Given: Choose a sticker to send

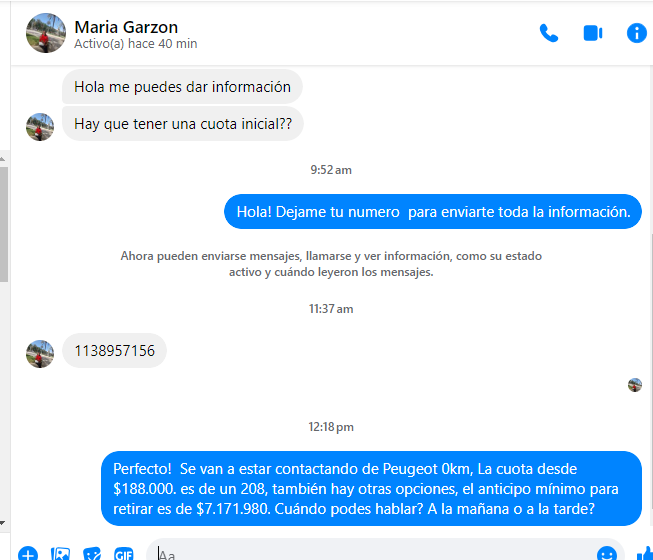Looking at the screenshot, I should coord(92,553).
